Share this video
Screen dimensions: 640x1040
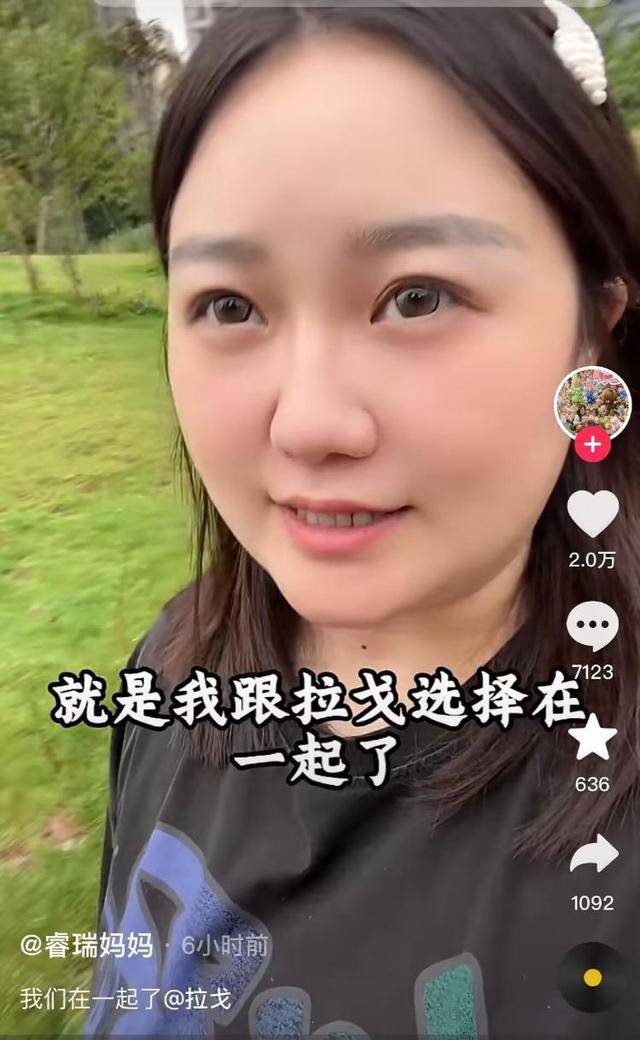coord(593,854)
